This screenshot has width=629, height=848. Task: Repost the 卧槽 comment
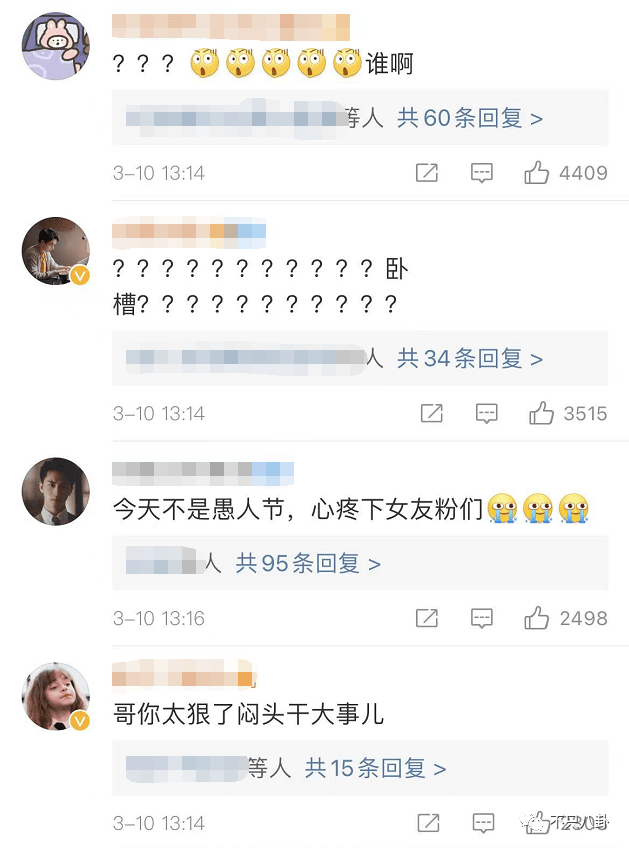pos(431,413)
